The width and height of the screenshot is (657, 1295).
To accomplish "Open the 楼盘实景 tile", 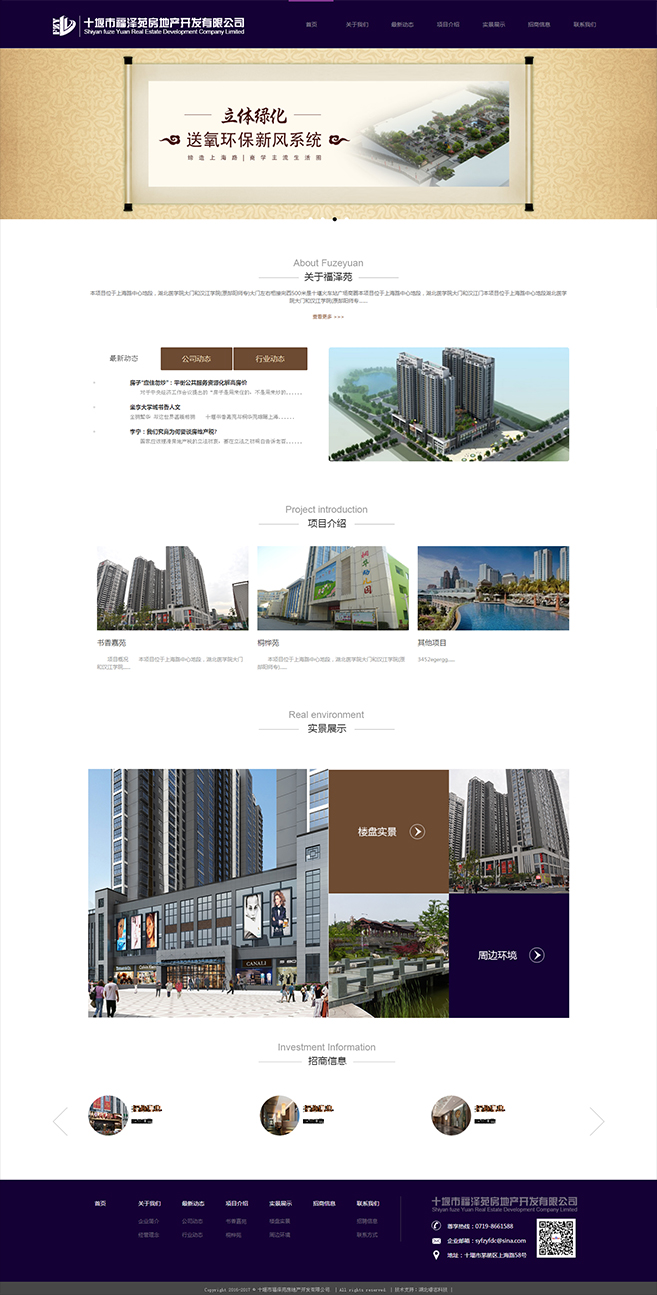I will coord(389,831).
